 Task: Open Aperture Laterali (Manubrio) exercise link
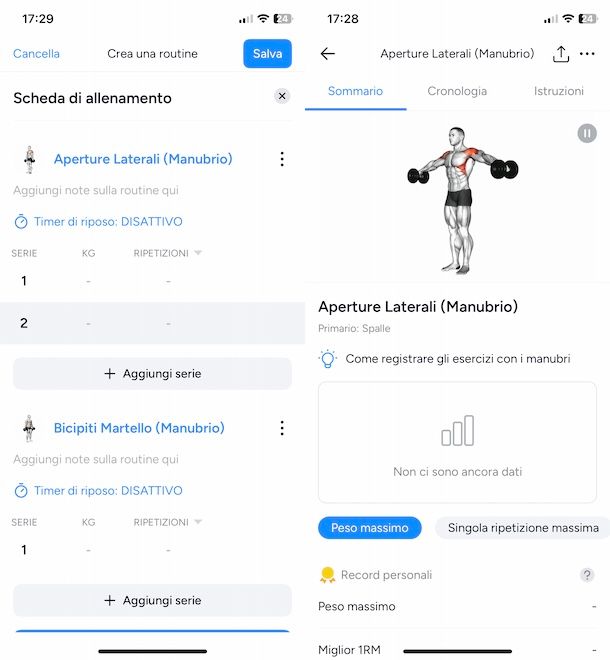point(143,159)
